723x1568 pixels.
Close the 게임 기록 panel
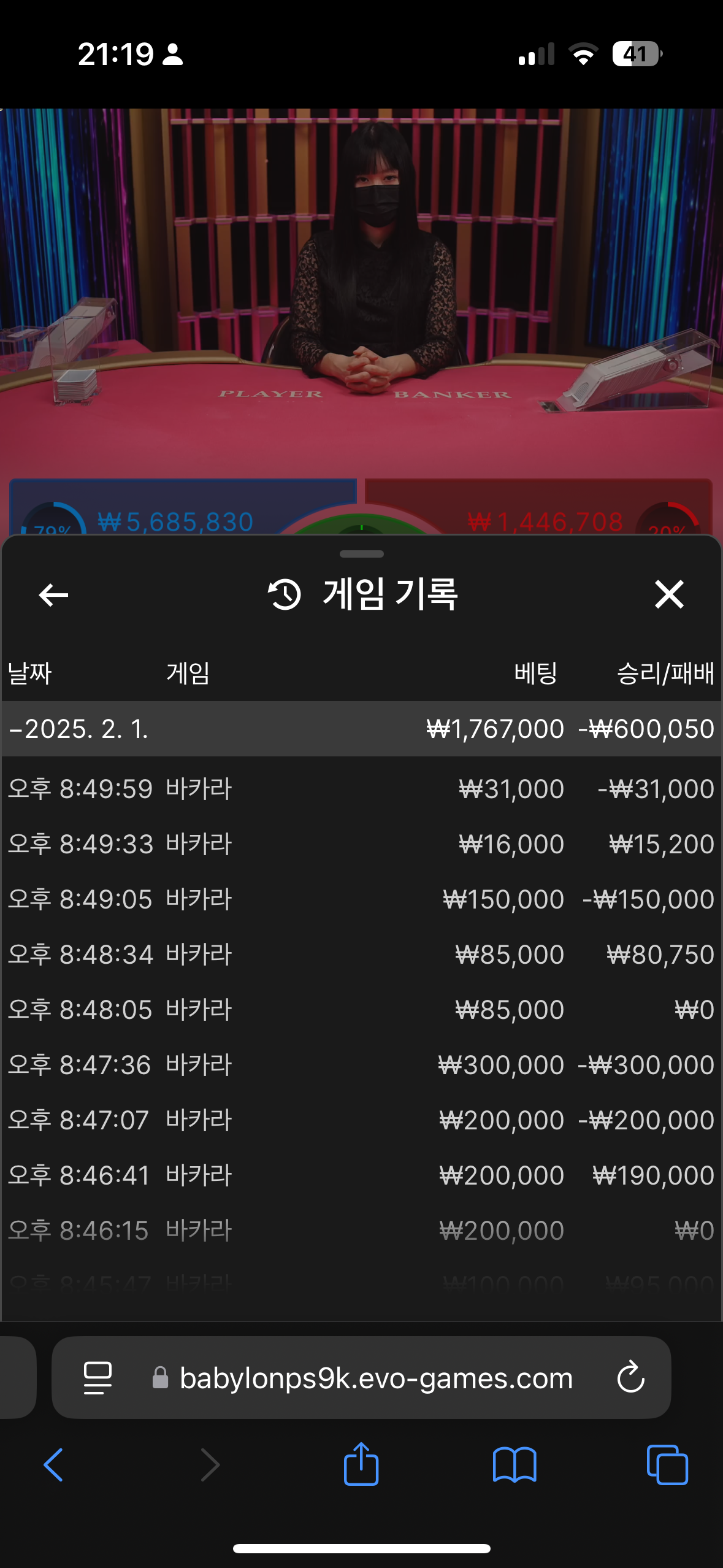[x=668, y=594]
